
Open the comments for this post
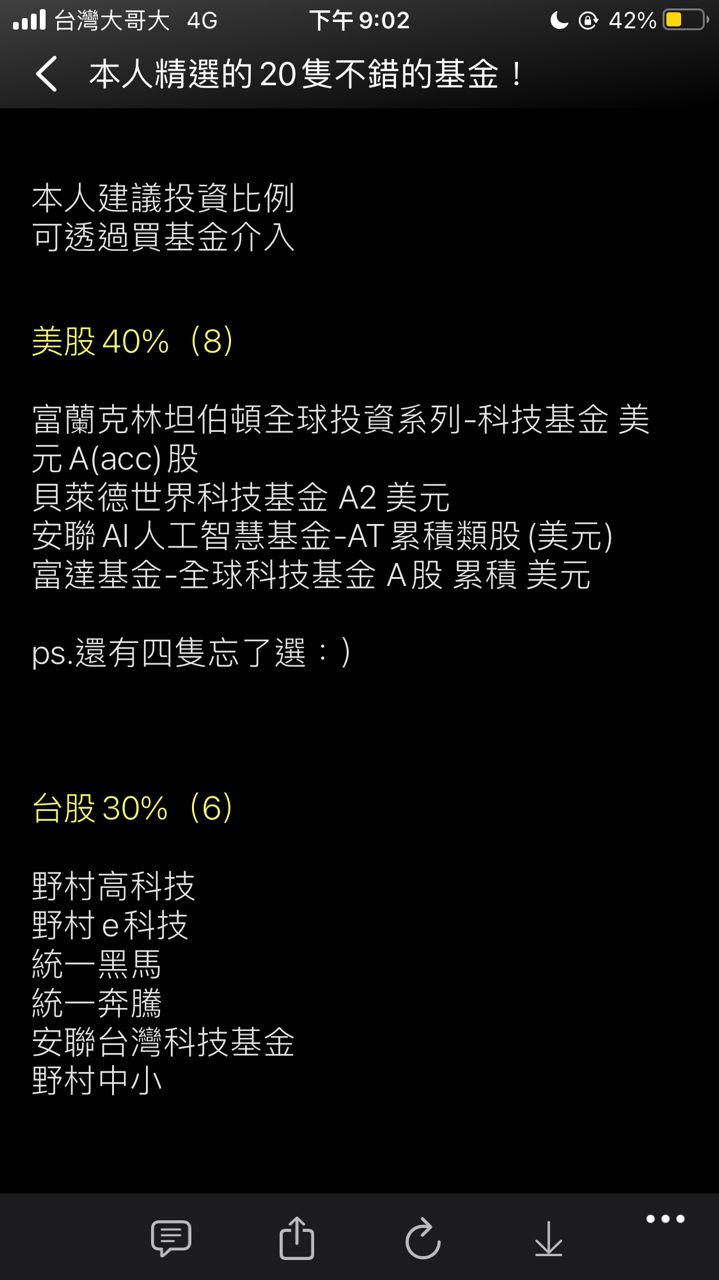(171, 1239)
